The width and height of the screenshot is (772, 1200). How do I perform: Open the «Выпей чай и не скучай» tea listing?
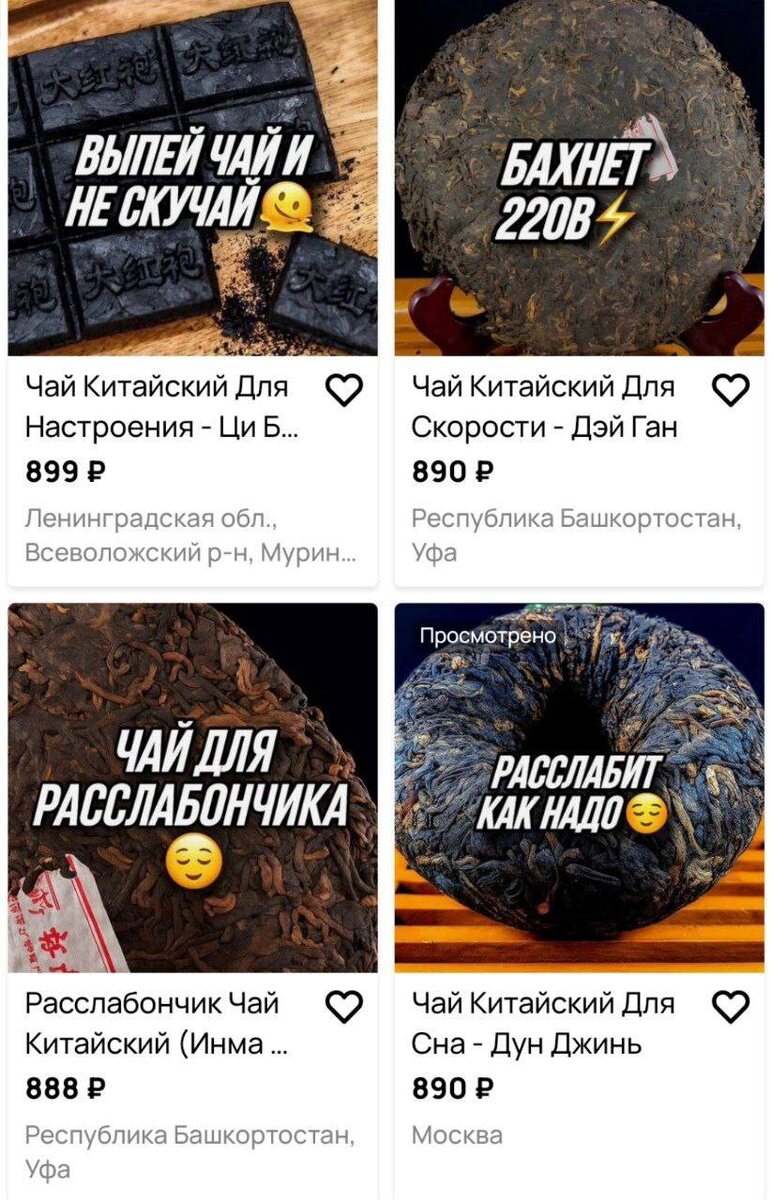(x=192, y=180)
